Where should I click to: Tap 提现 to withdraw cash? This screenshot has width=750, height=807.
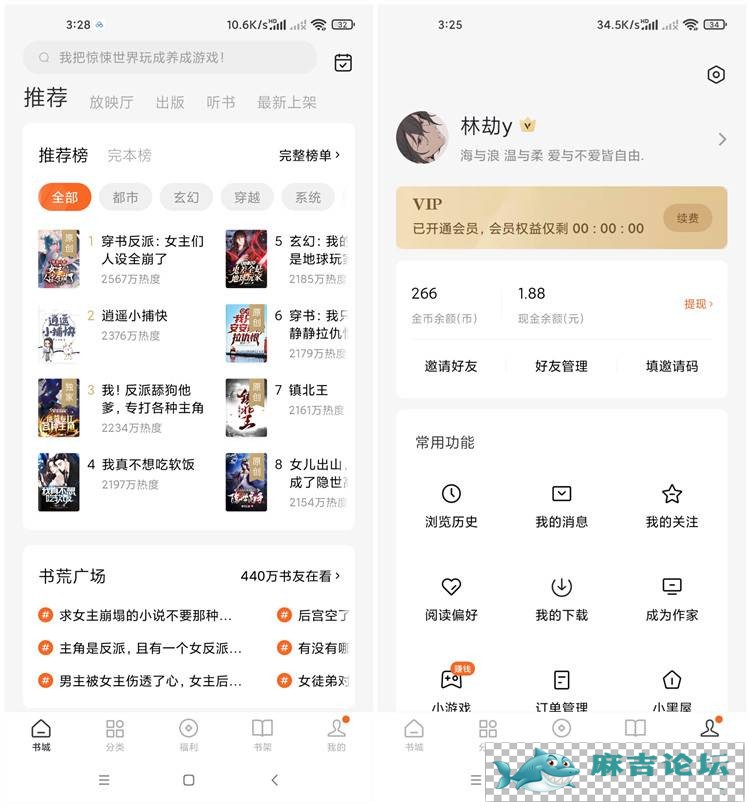pos(698,303)
